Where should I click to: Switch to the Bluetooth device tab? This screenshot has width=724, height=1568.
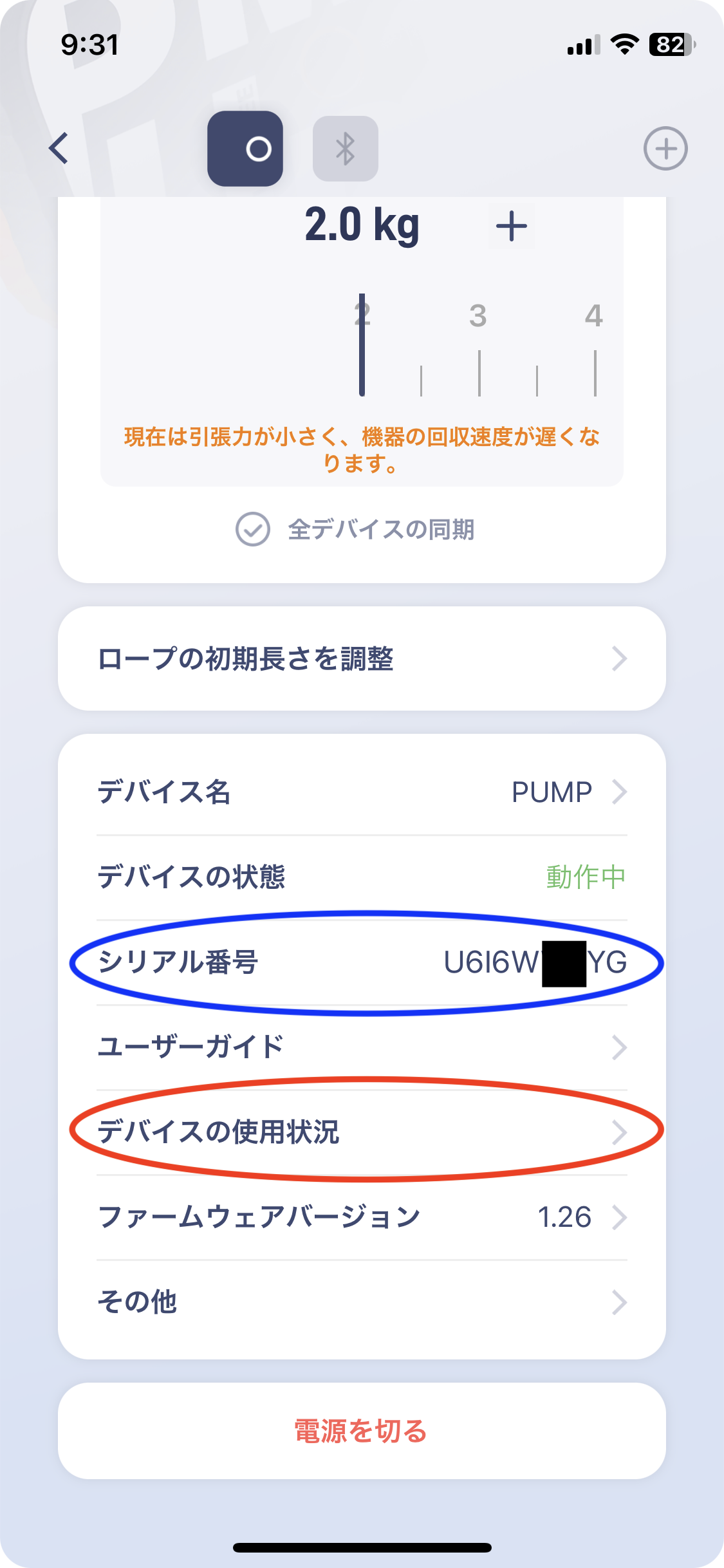coord(346,149)
